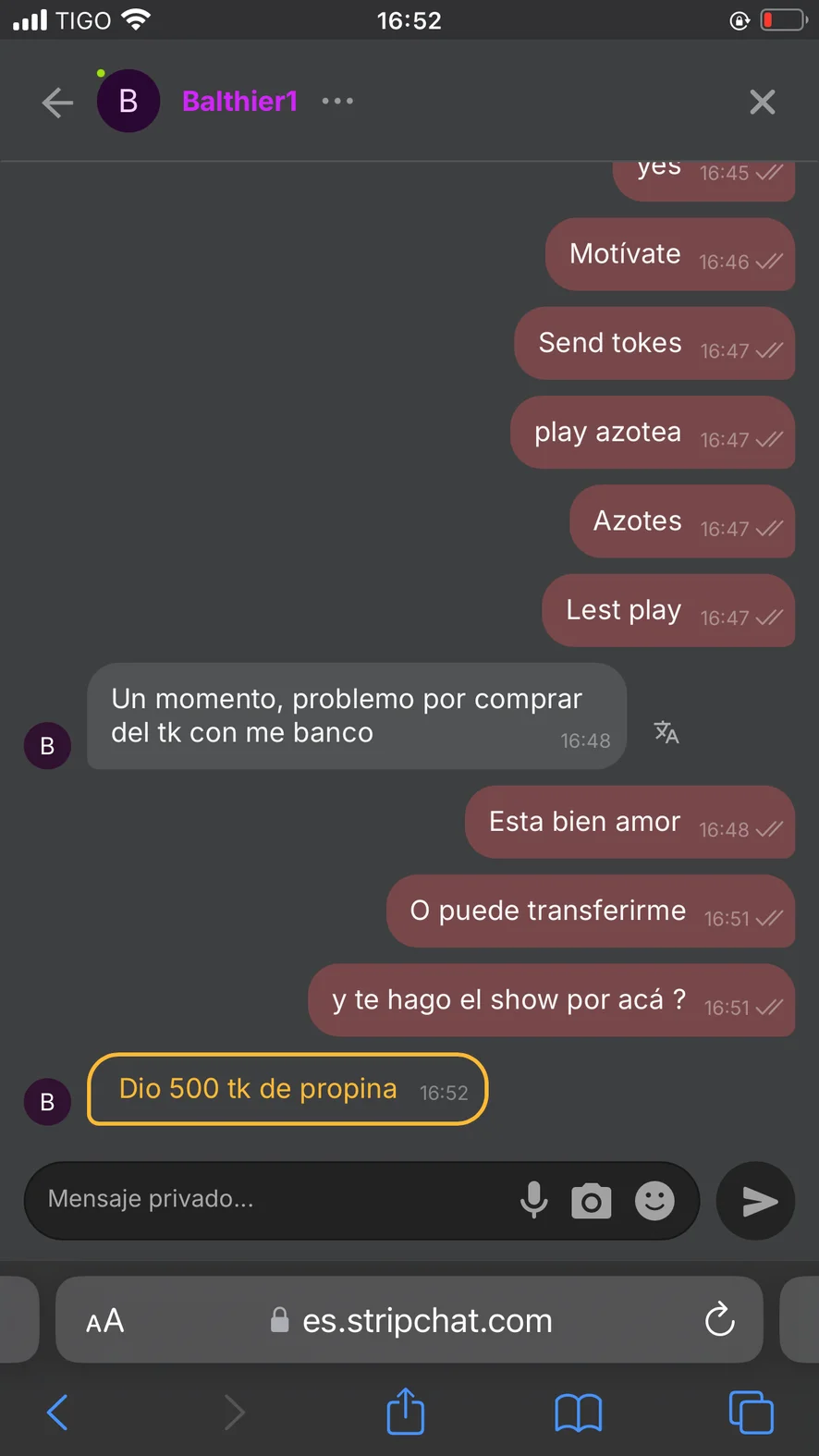Show all open Safari tabs
The width and height of the screenshot is (819, 1456).
tap(751, 1413)
